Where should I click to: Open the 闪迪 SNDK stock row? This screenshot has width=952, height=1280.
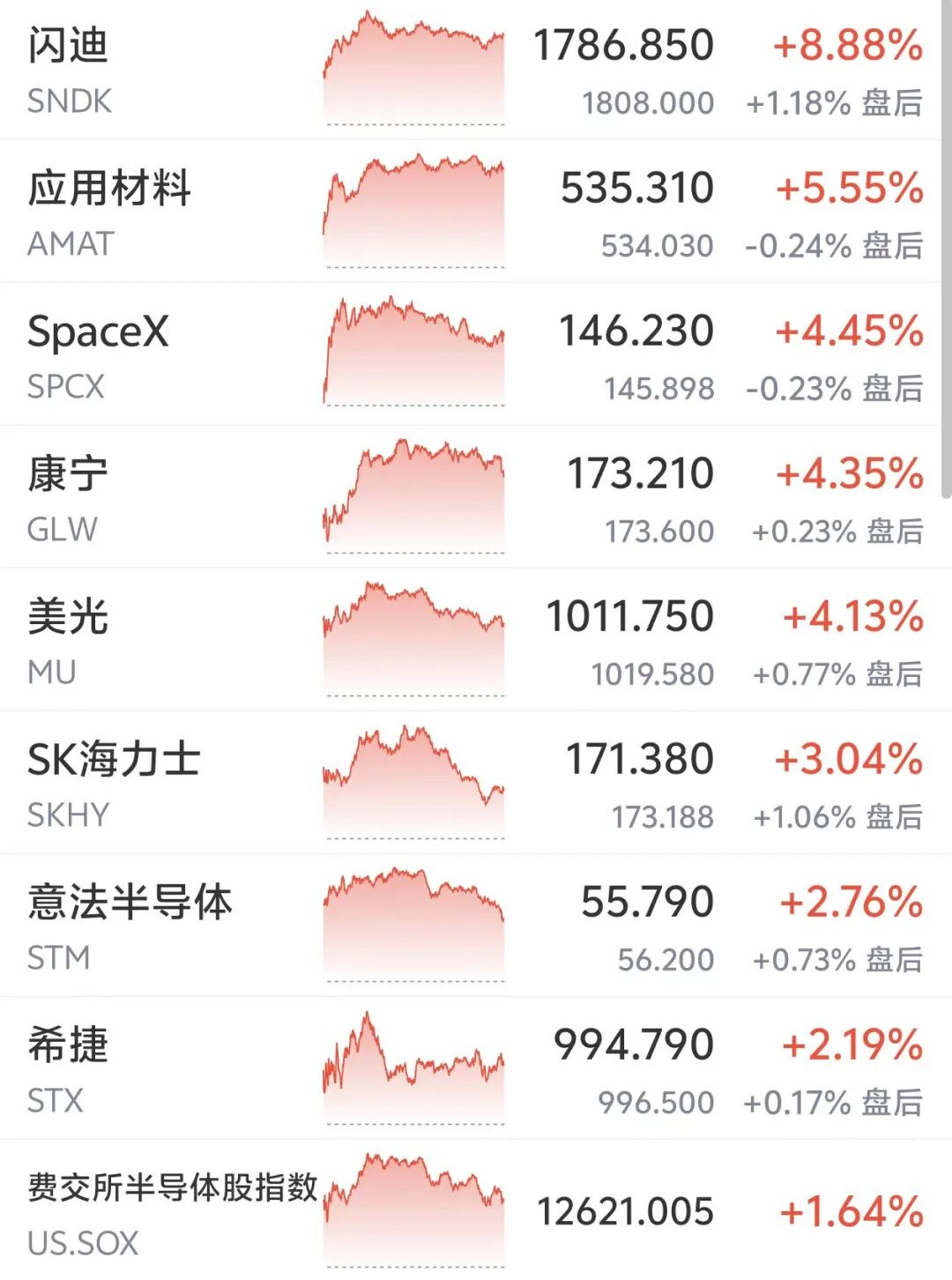click(x=471, y=70)
